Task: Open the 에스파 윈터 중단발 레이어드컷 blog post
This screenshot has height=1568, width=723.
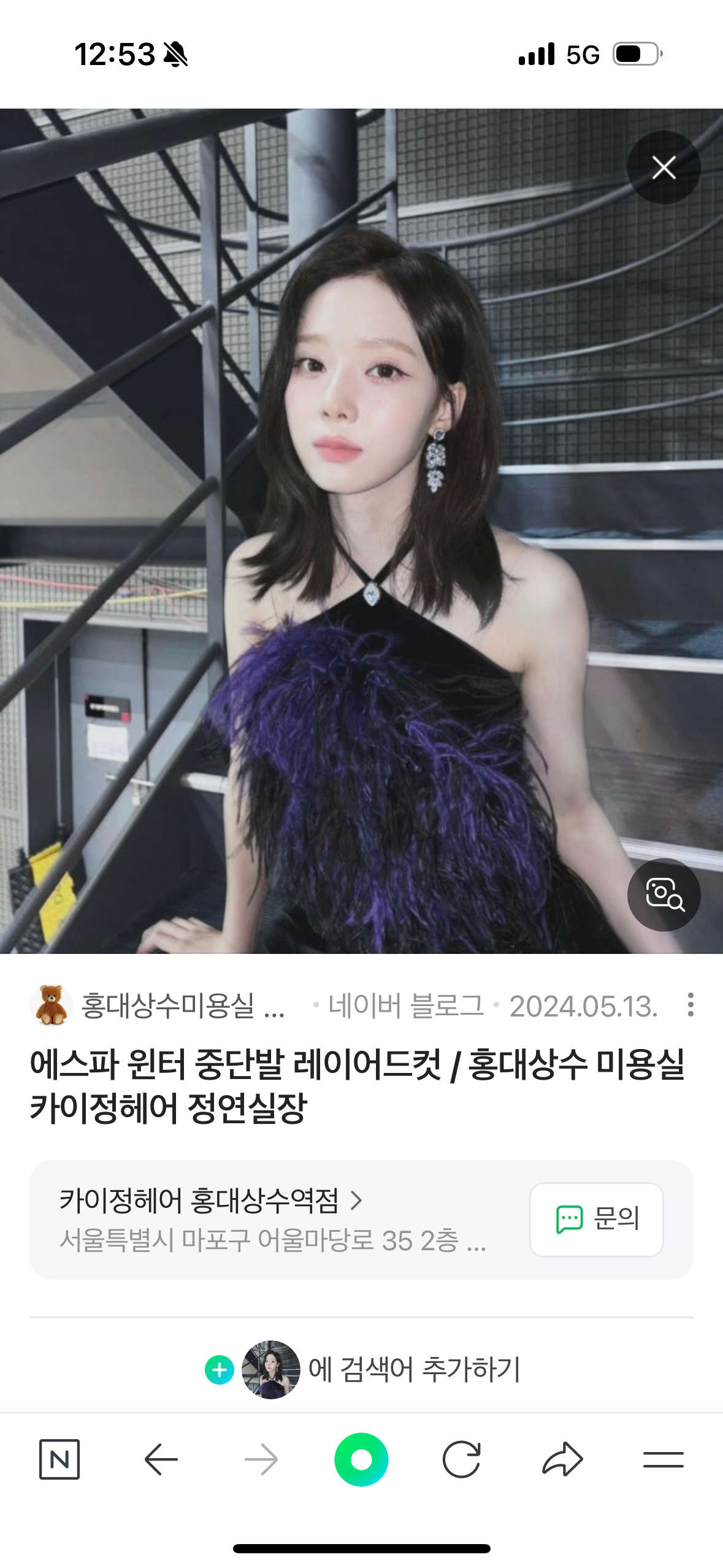Action: pos(356,1085)
